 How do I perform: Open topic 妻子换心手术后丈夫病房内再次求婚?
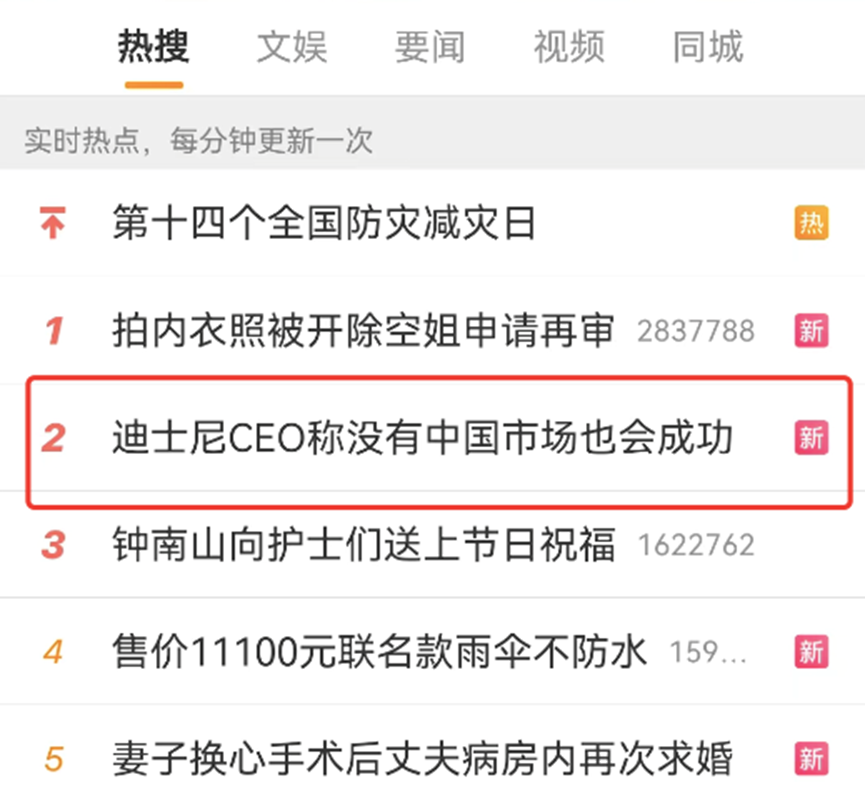click(422, 758)
